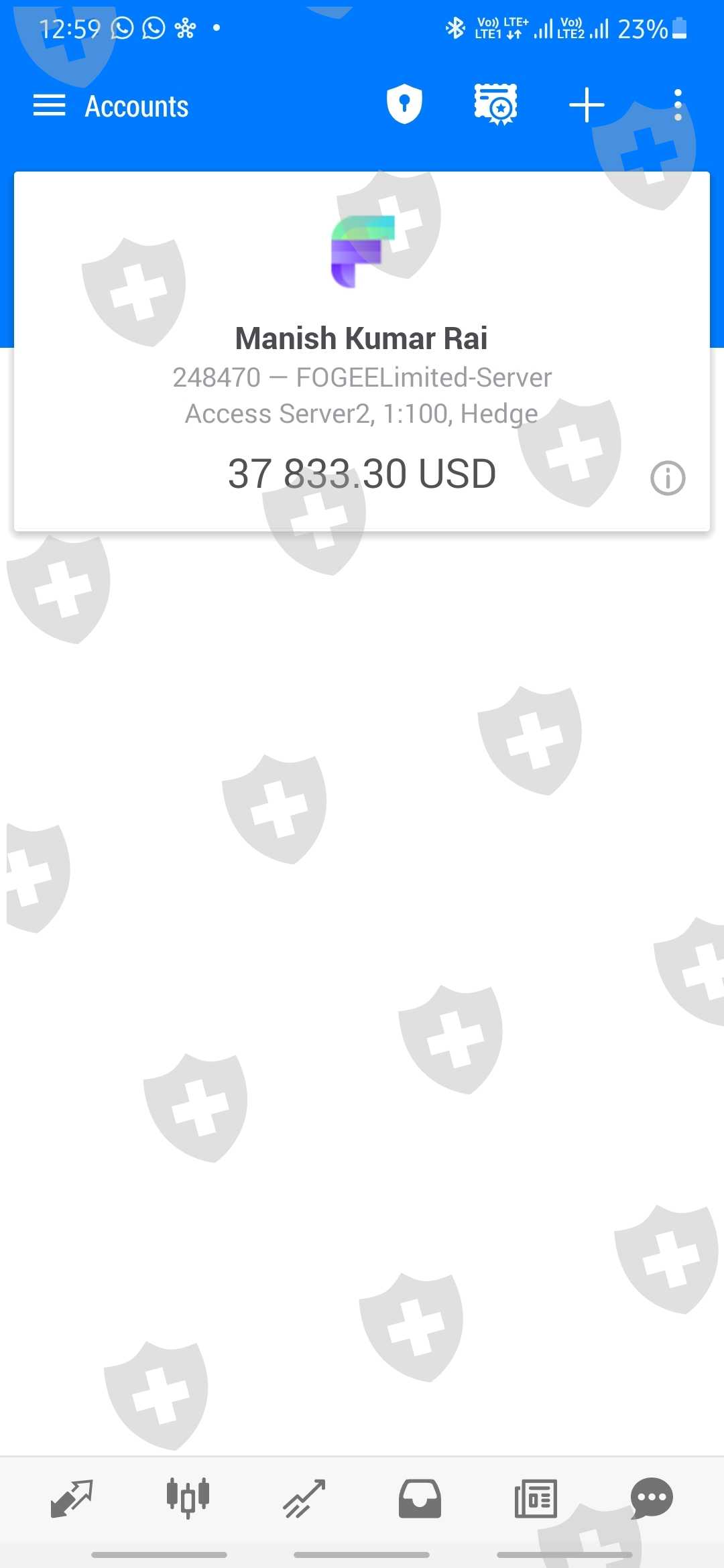Switch to the candlestick Chart tab
The image size is (724, 1568).
click(x=188, y=1498)
